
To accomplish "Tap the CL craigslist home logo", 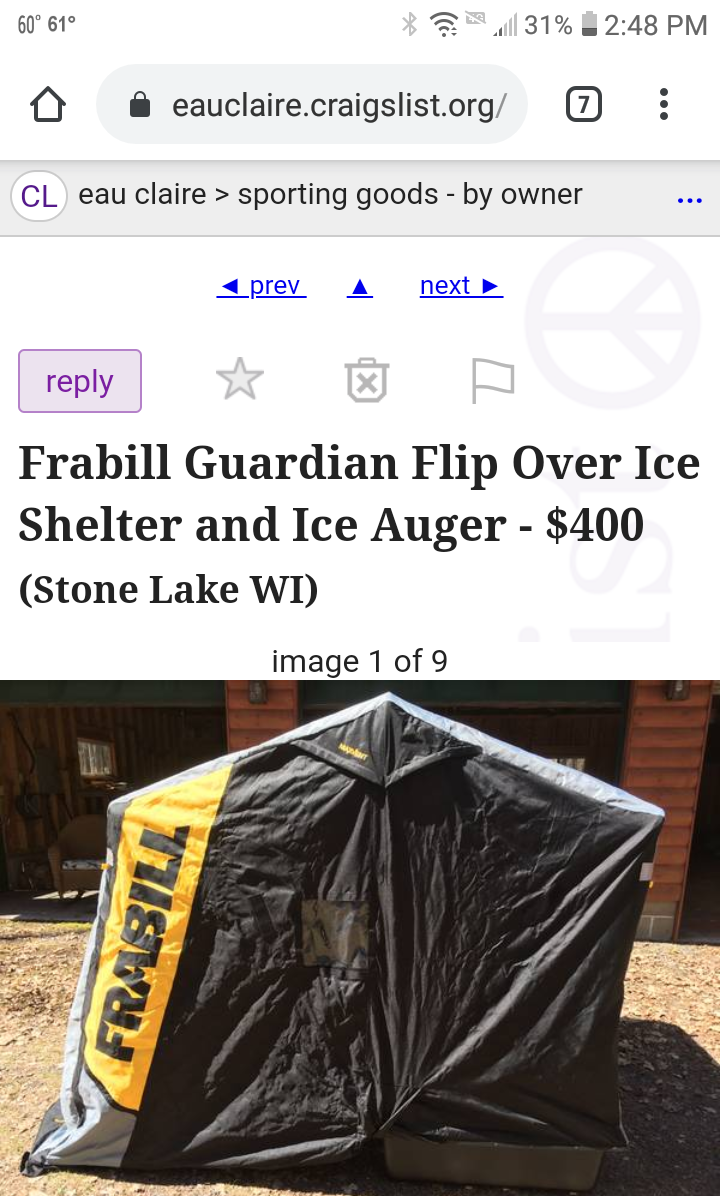I will point(39,196).
